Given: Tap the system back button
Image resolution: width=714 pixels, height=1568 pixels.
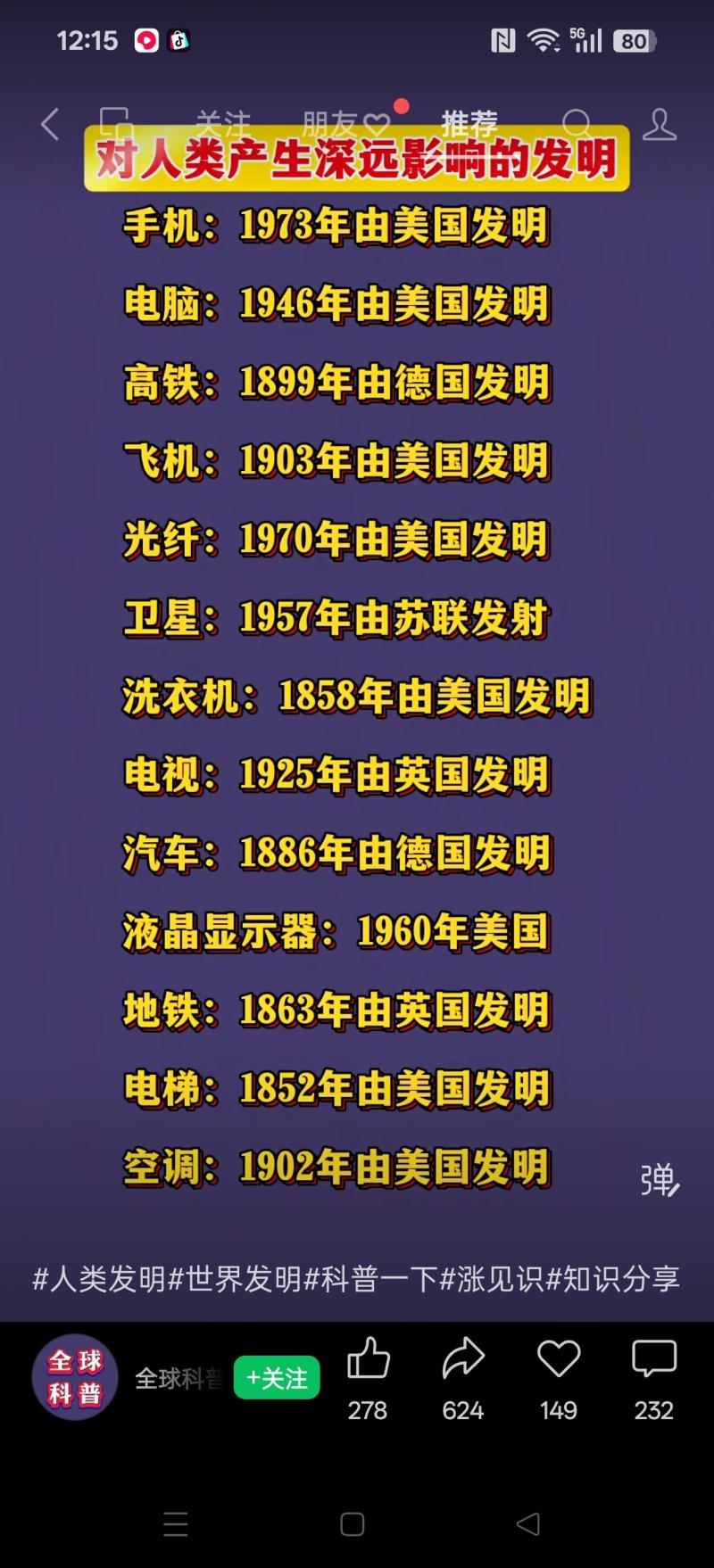Looking at the screenshot, I should 528,1523.
